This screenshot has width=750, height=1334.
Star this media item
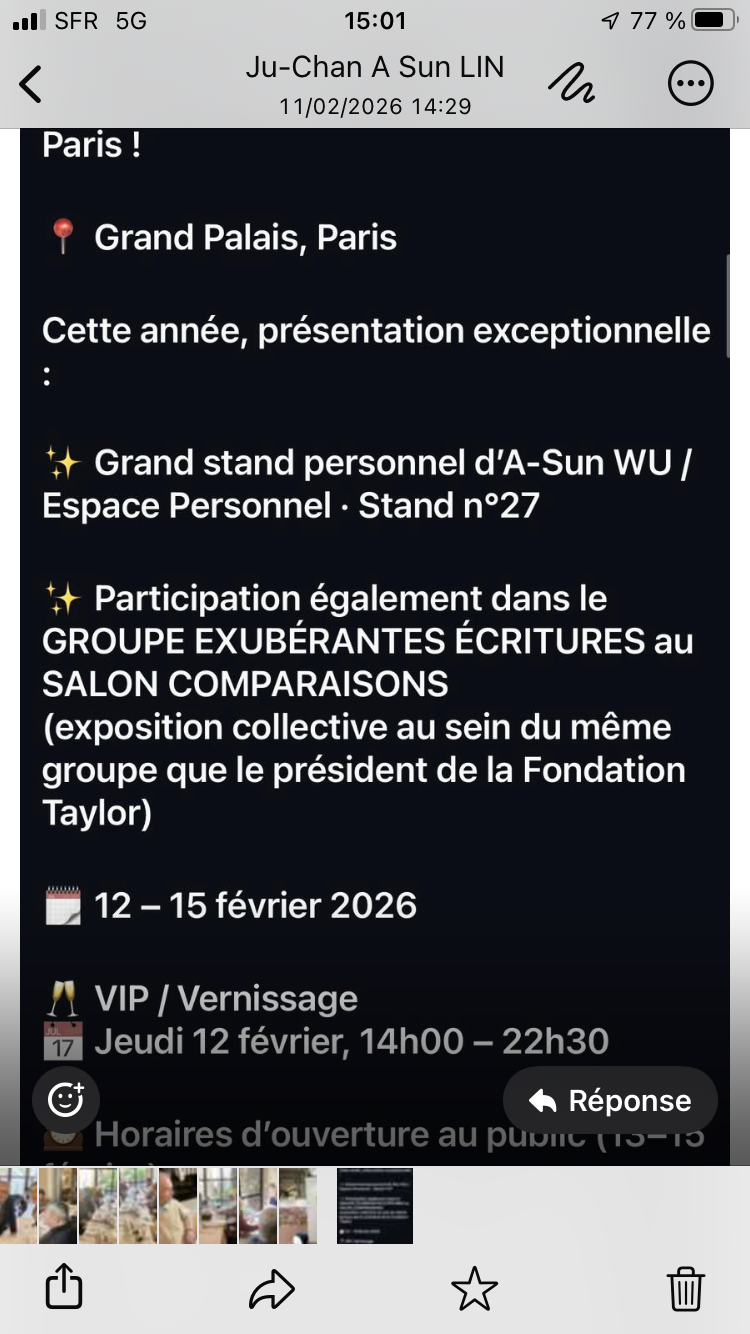(x=474, y=1288)
